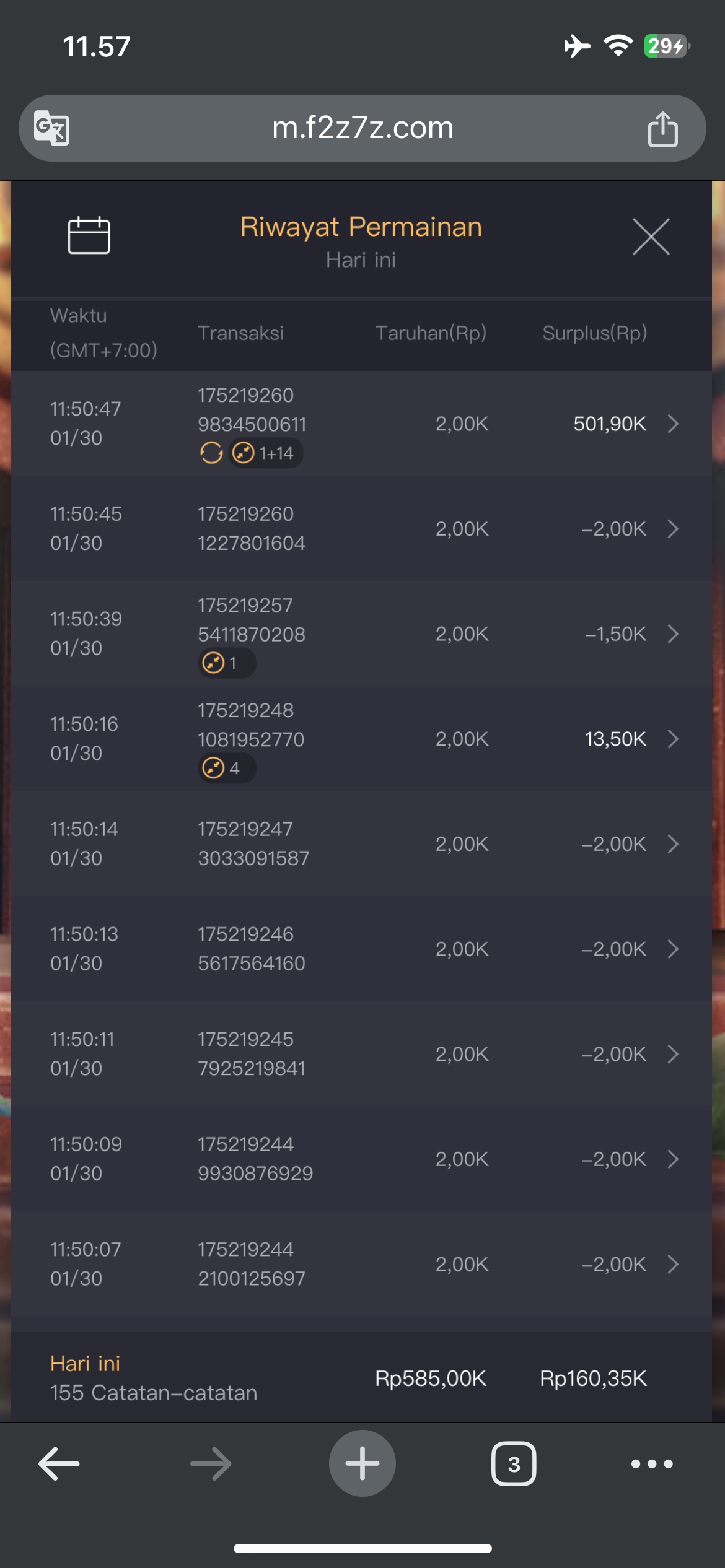The height and width of the screenshot is (1568, 725).
Task: Share this page from the address bar
Action: (x=662, y=129)
